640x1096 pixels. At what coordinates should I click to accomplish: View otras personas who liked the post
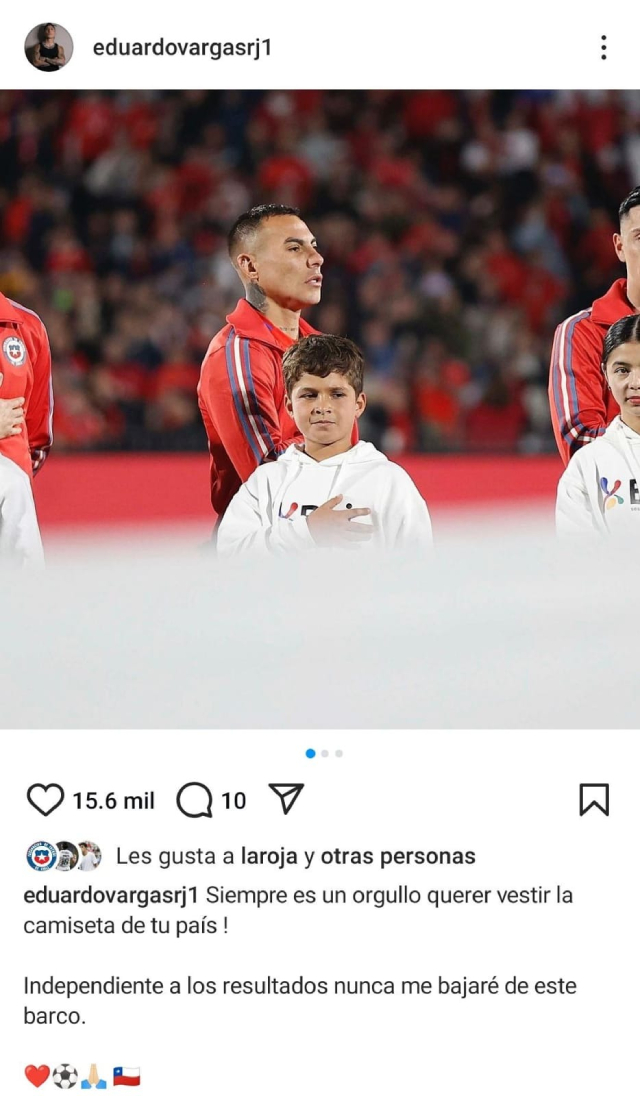398,856
